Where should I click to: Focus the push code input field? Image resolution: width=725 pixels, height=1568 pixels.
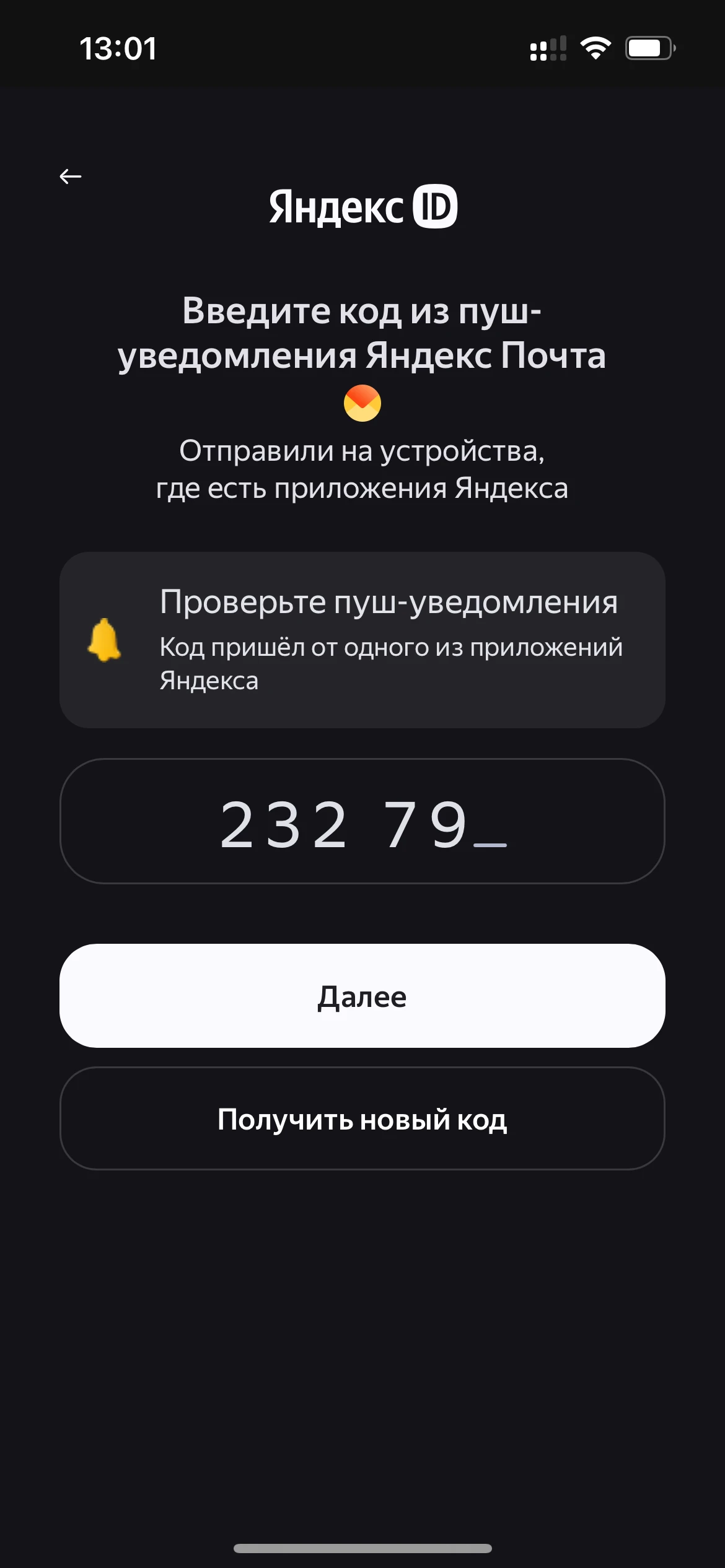pos(362,821)
